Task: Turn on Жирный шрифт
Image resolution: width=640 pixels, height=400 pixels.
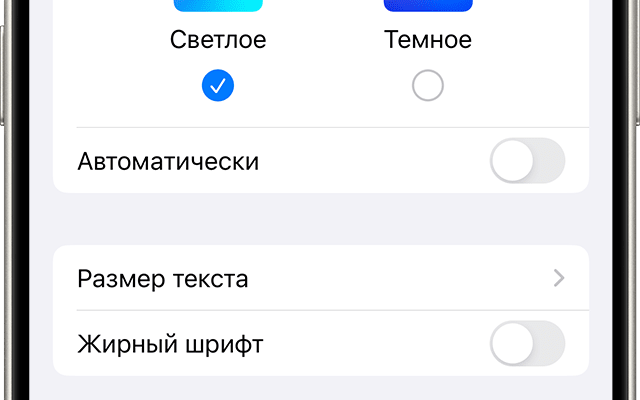Action: tap(527, 345)
